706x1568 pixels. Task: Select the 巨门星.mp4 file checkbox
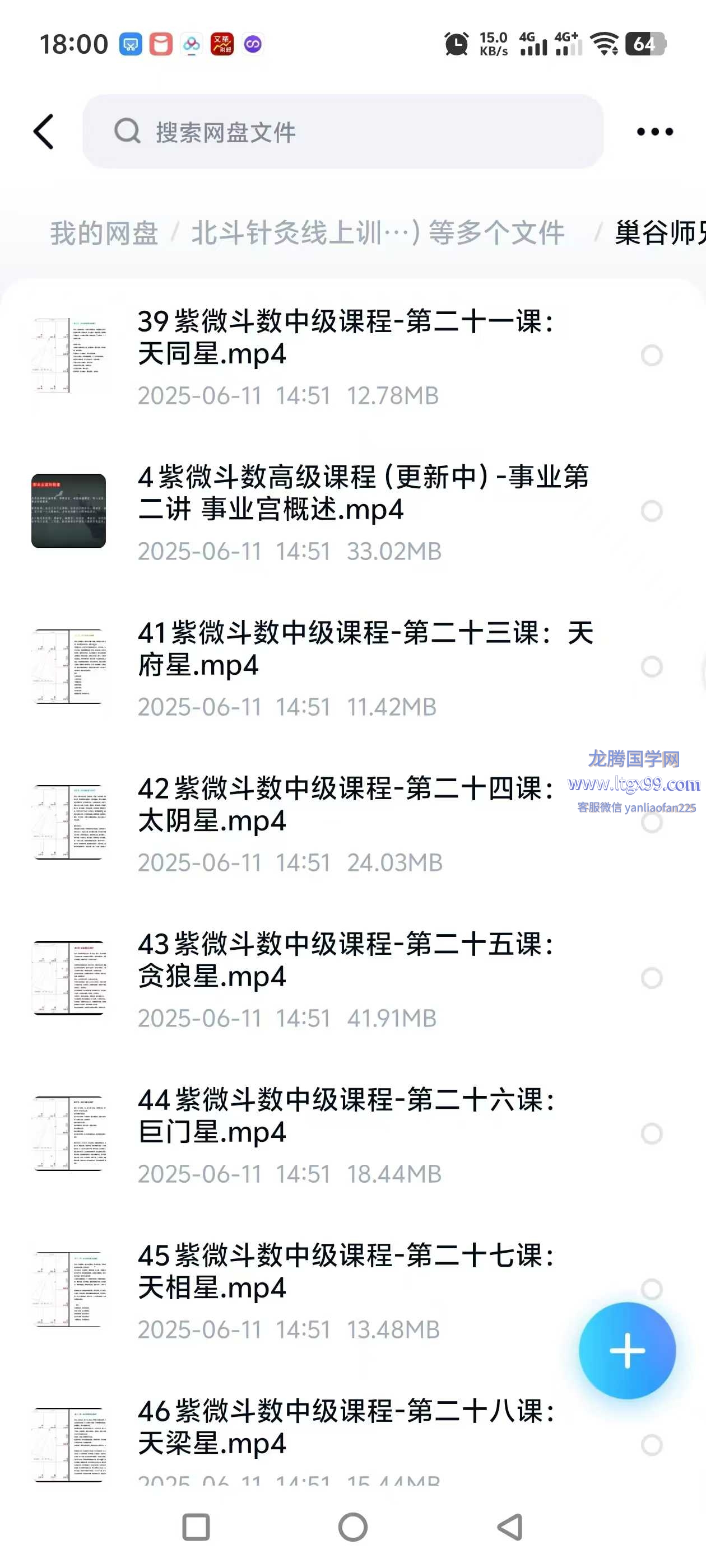coord(651,1134)
